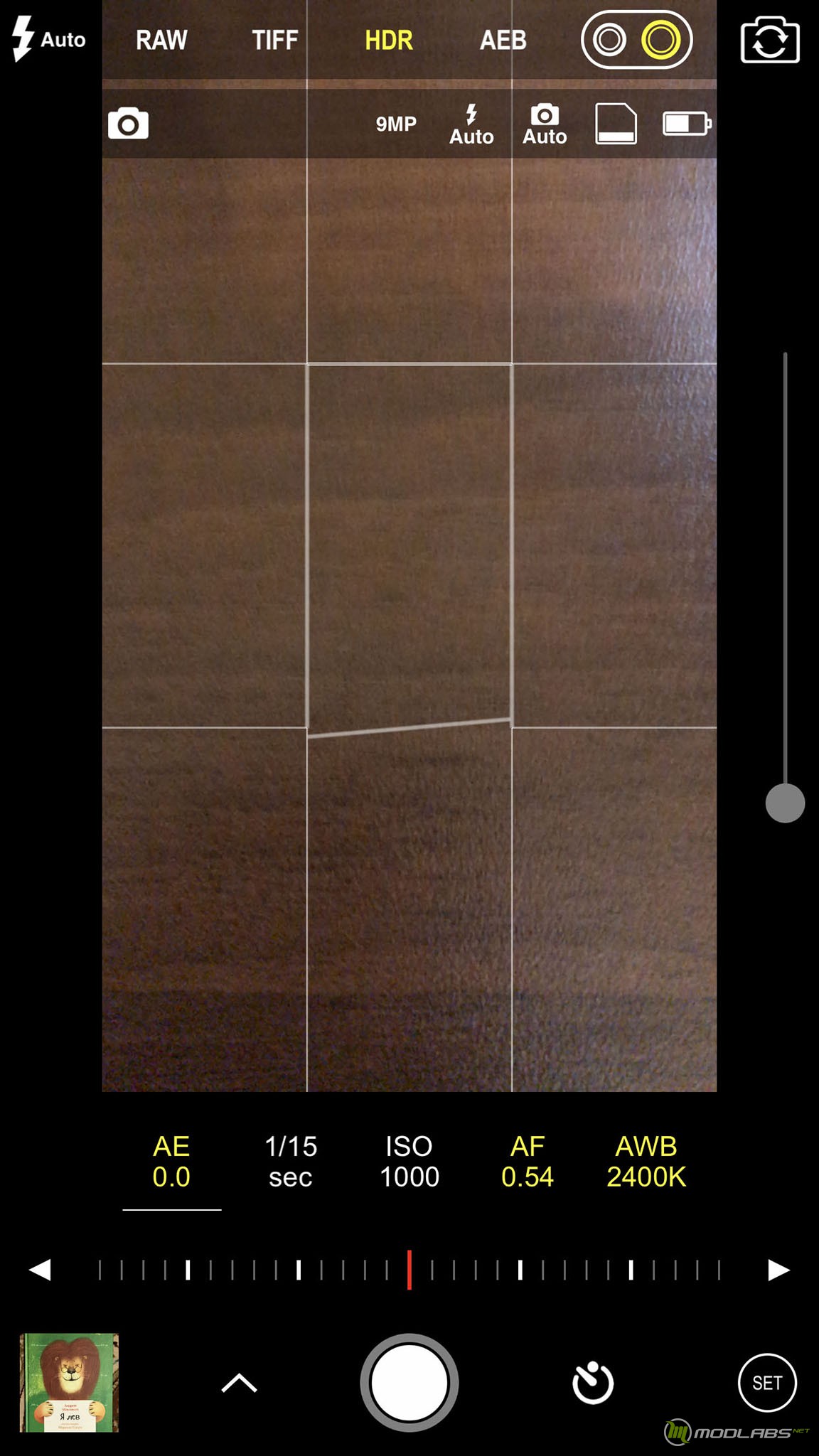This screenshot has width=819, height=1456.
Task: Select RAW capture format
Action: (x=161, y=41)
